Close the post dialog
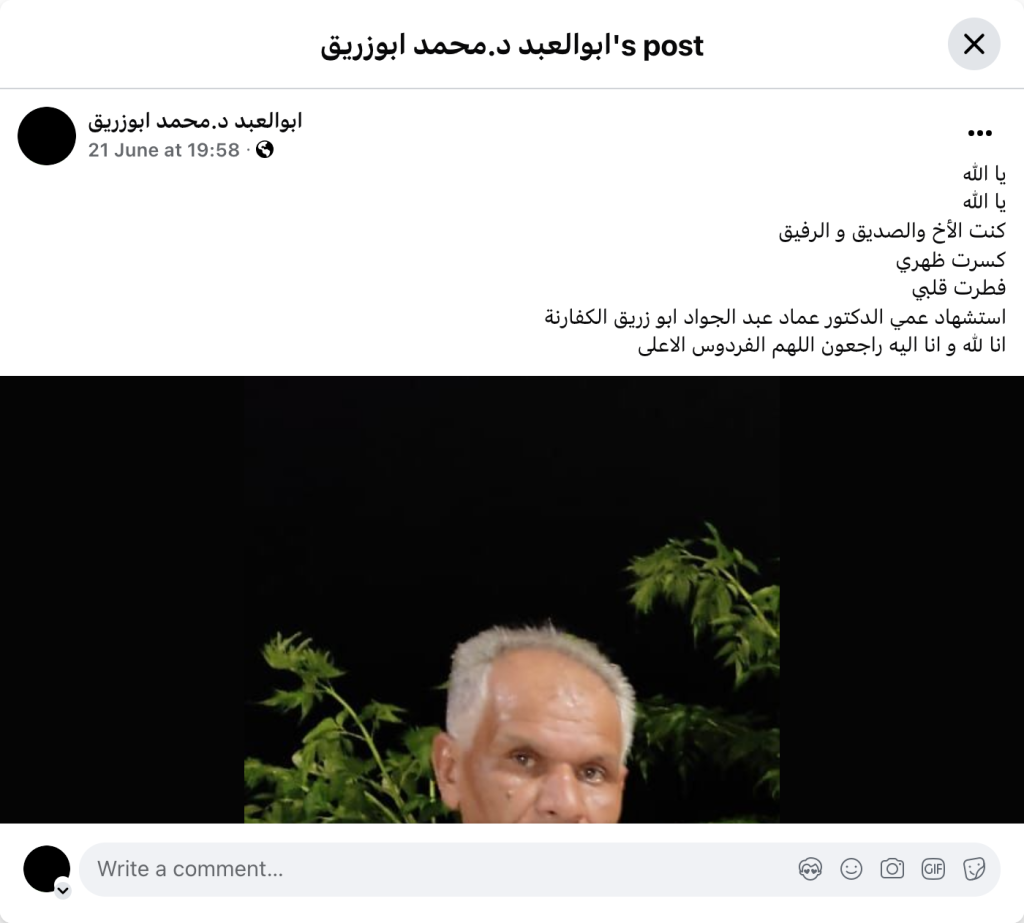 (x=973, y=44)
